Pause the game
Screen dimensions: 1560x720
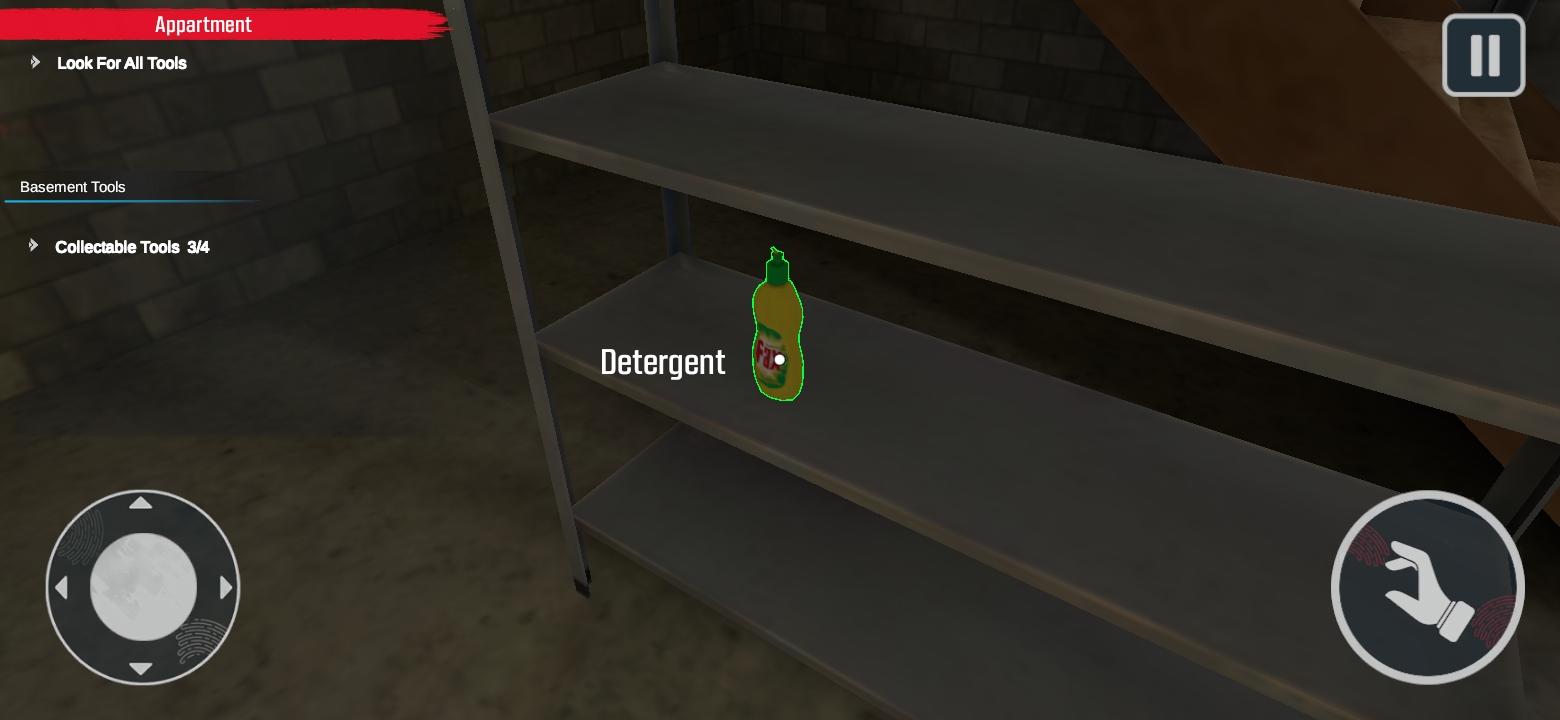(x=1483, y=56)
